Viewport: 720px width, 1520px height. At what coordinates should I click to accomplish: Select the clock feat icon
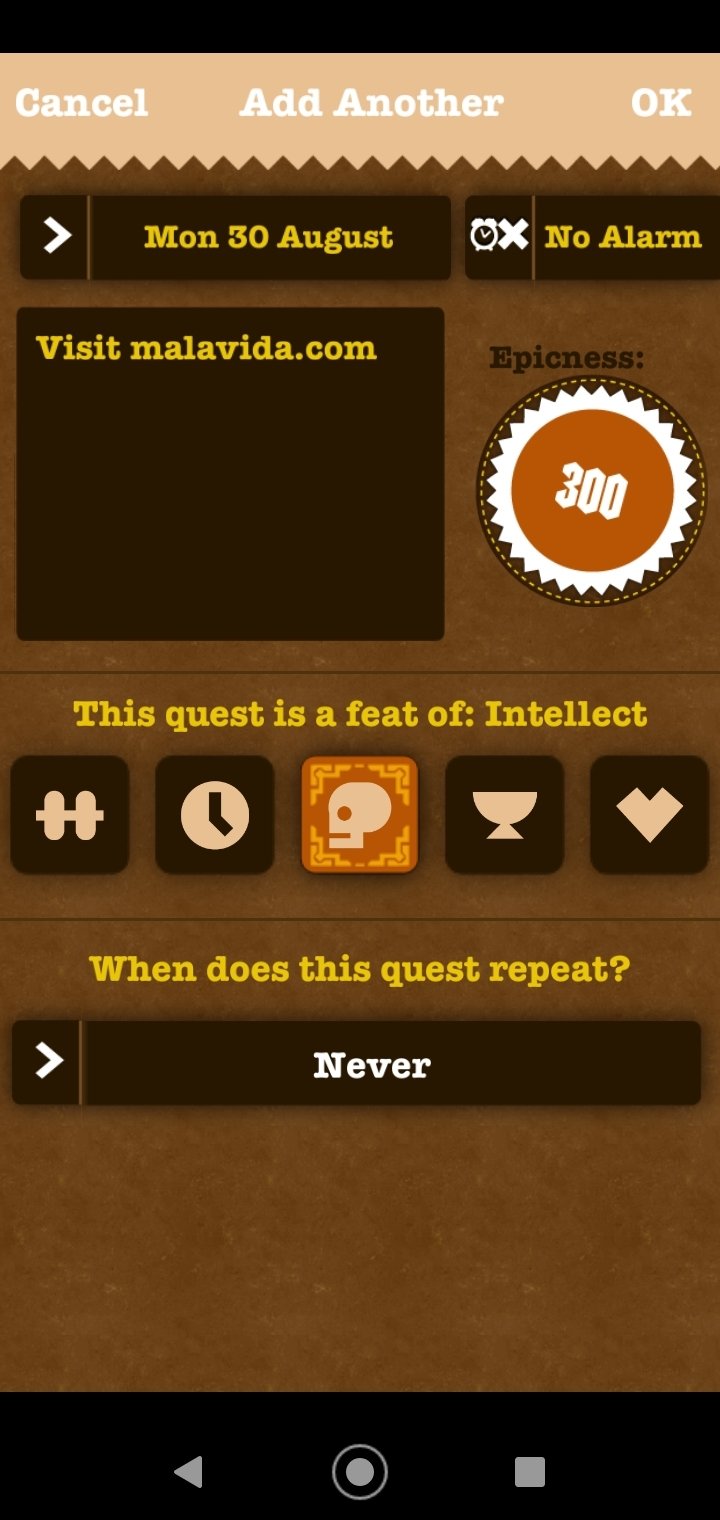(x=214, y=815)
